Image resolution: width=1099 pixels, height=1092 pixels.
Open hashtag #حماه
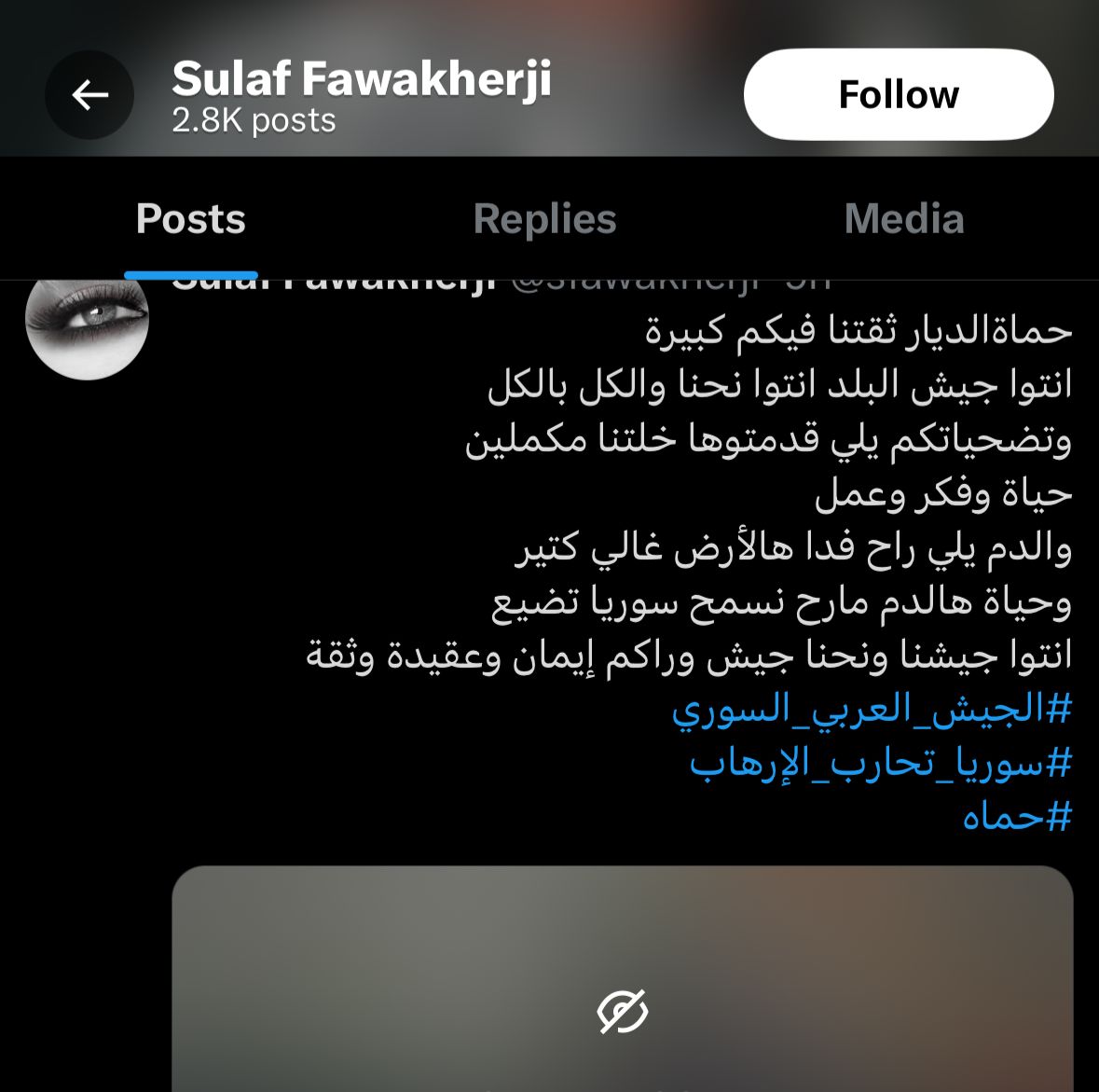pos(1017,817)
